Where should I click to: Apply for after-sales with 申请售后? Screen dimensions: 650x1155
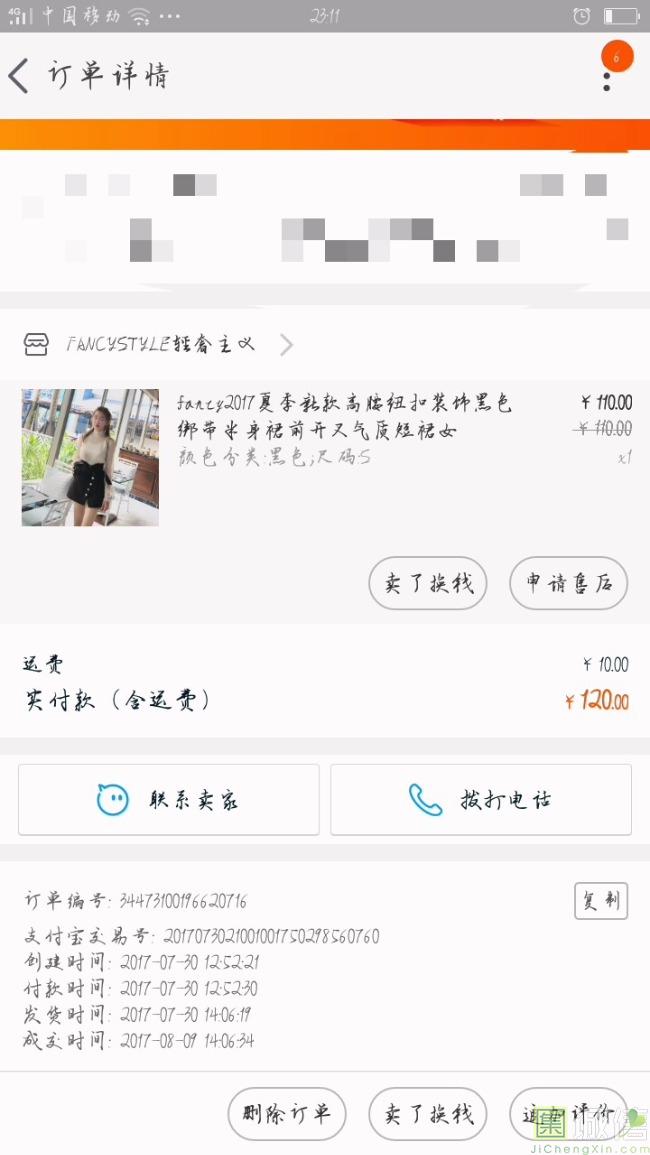click(x=568, y=583)
